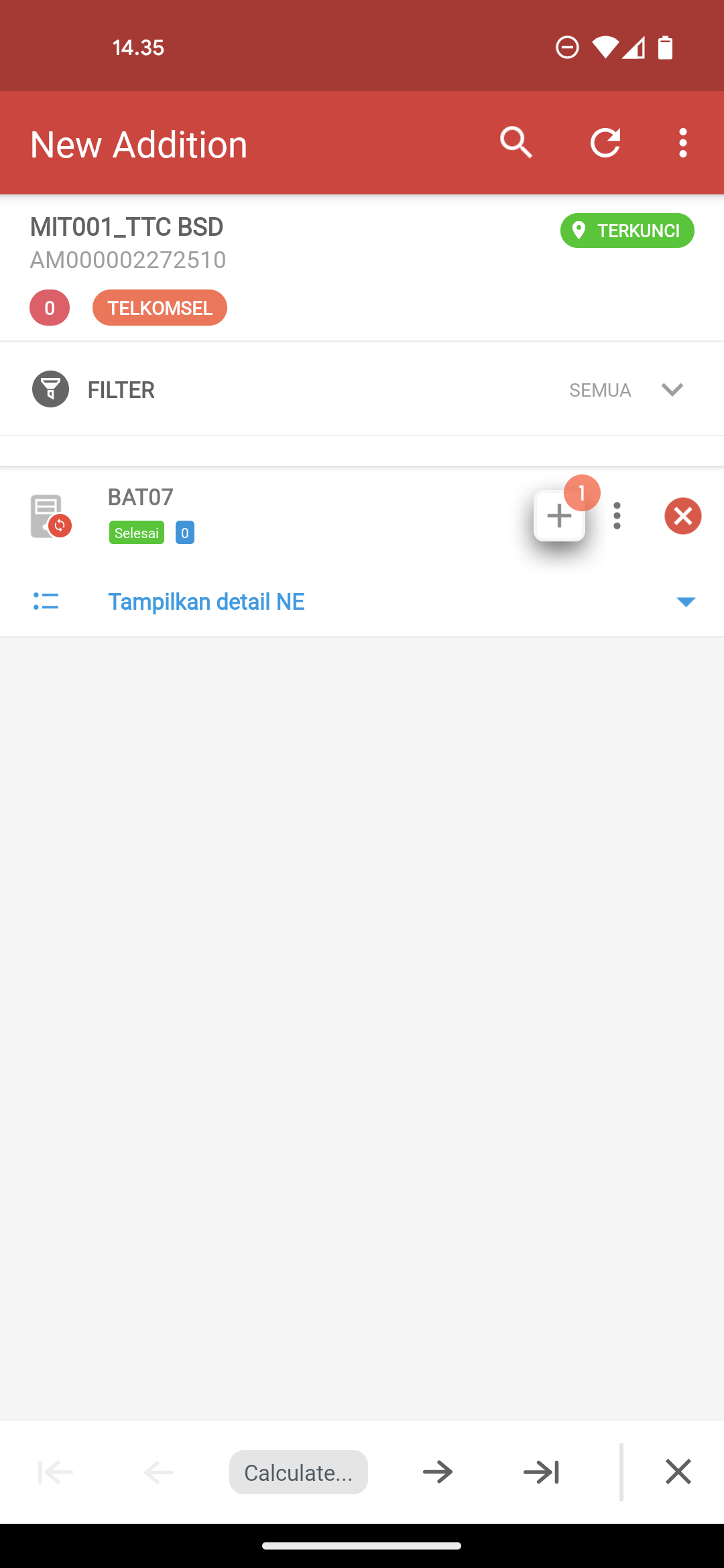This screenshot has height=1568, width=724.
Task: Open the app bar overflow menu
Action: [x=682, y=143]
